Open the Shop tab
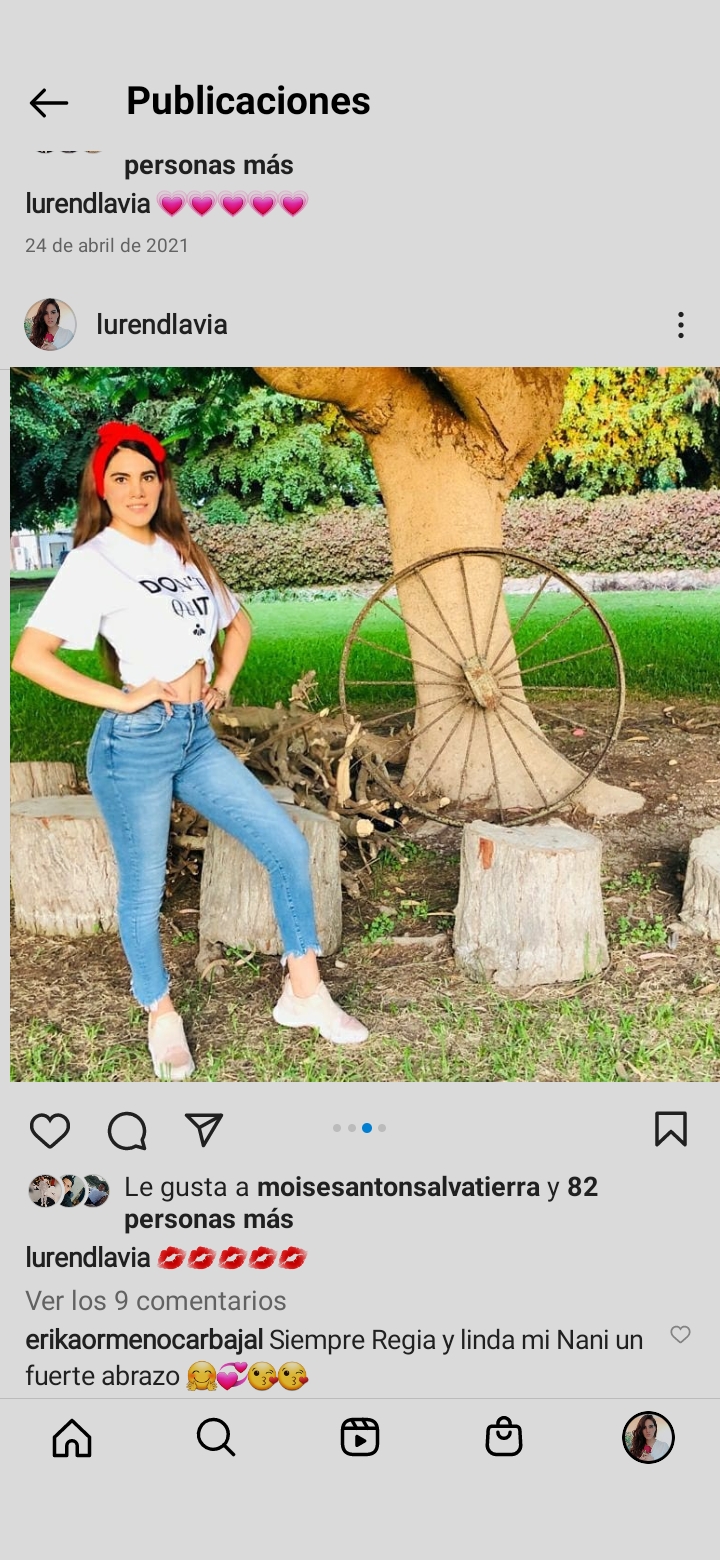Viewport: 720px width, 1560px height. [504, 1438]
